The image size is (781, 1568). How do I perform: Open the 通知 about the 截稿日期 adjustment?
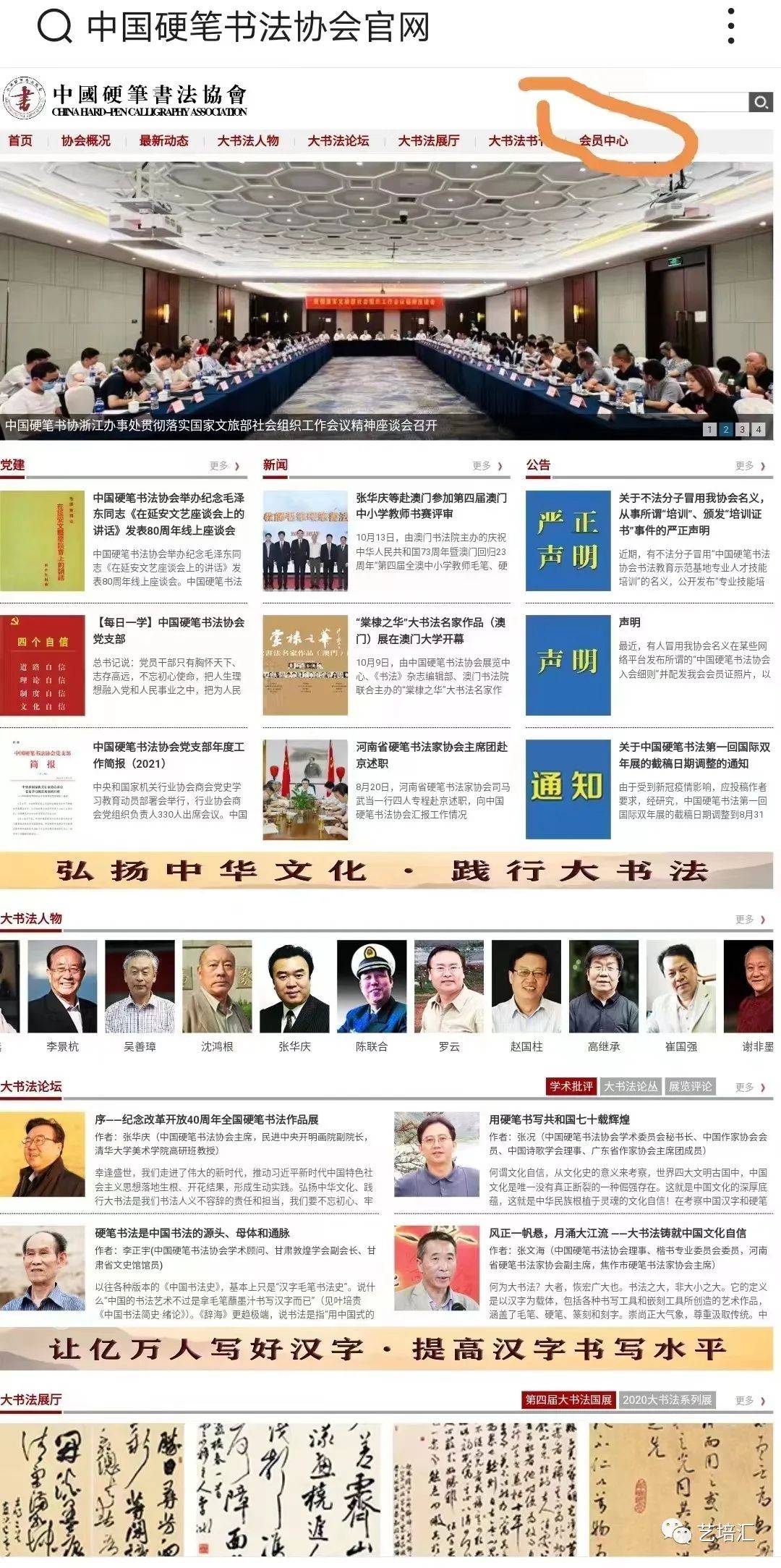(x=694, y=755)
